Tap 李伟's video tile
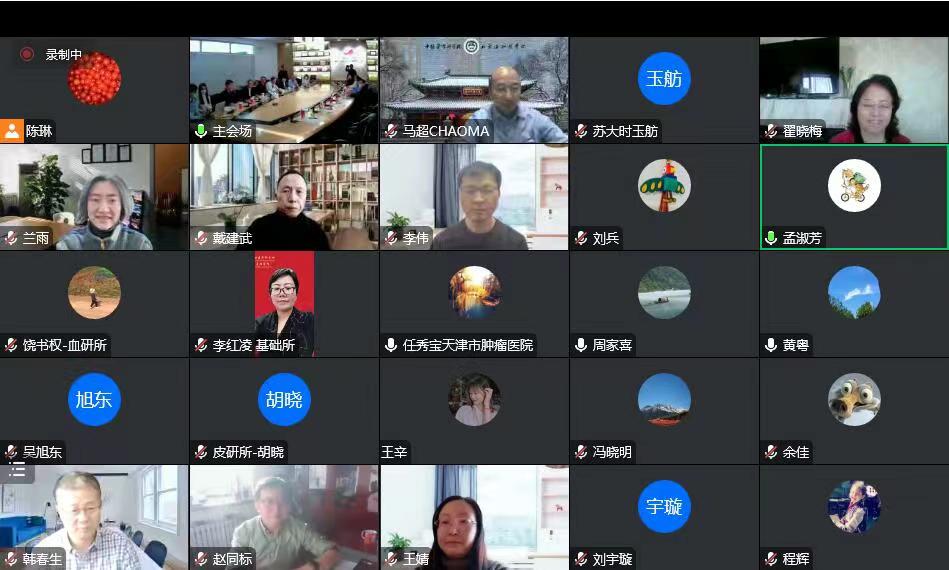949x570 pixels. click(x=474, y=196)
